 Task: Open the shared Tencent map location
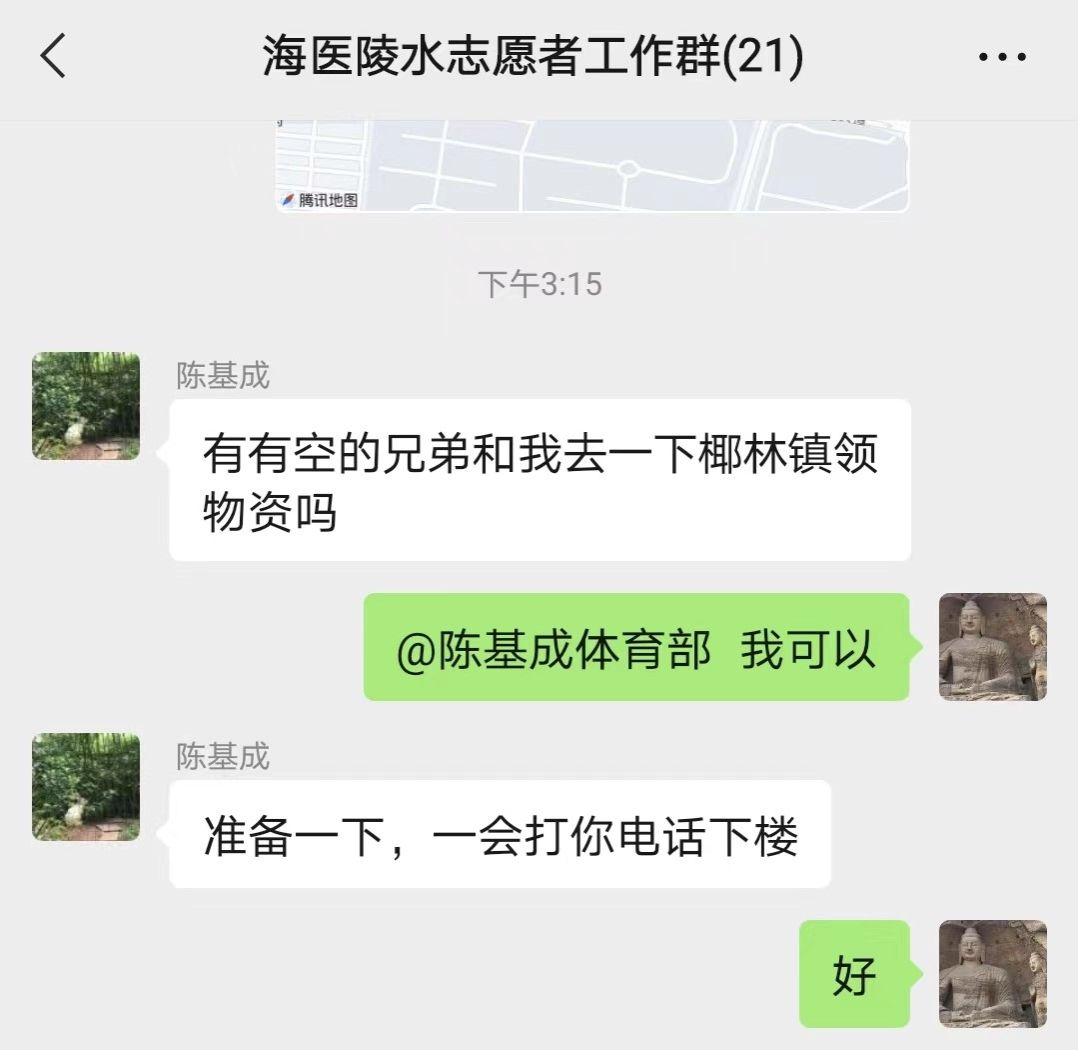[592, 166]
